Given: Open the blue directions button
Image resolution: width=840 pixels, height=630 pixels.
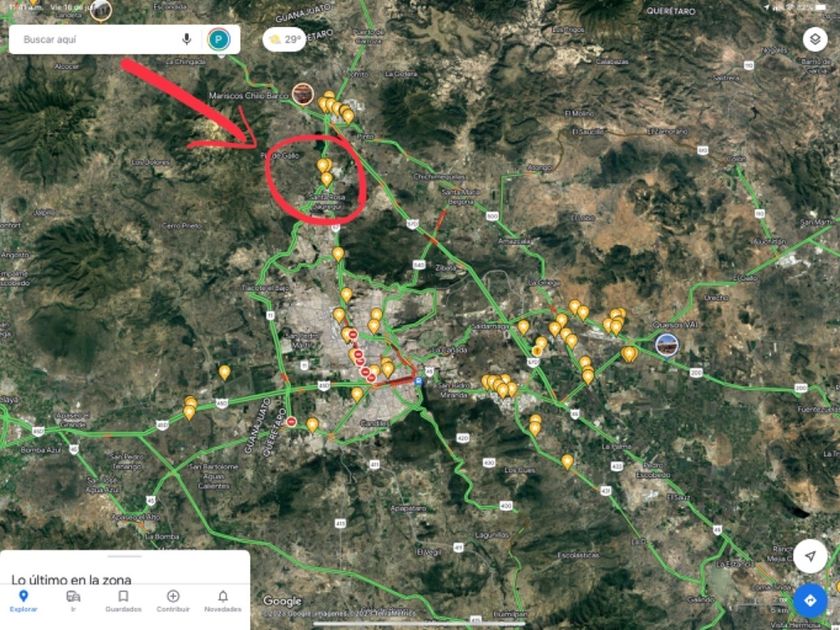Looking at the screenshot, I should click(x=809, y=600).
